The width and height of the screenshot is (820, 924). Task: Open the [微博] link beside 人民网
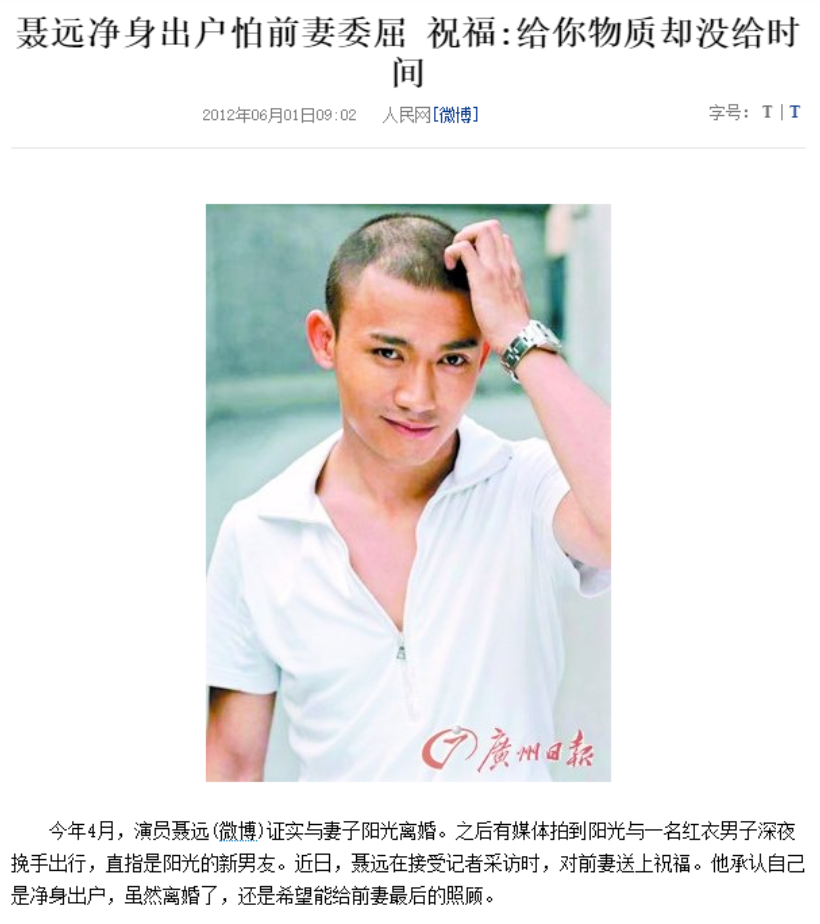coord(455,115)
